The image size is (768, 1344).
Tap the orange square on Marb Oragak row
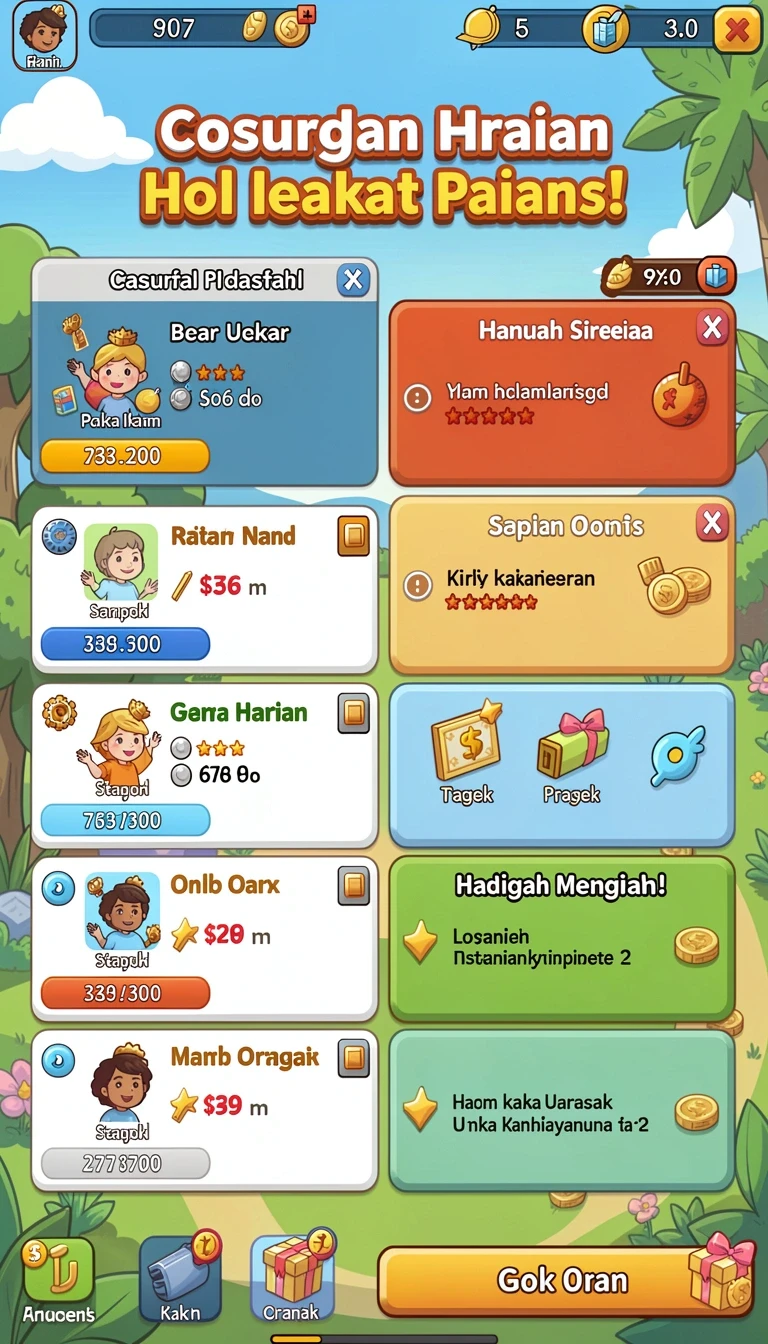click(x=353, y=1057)
